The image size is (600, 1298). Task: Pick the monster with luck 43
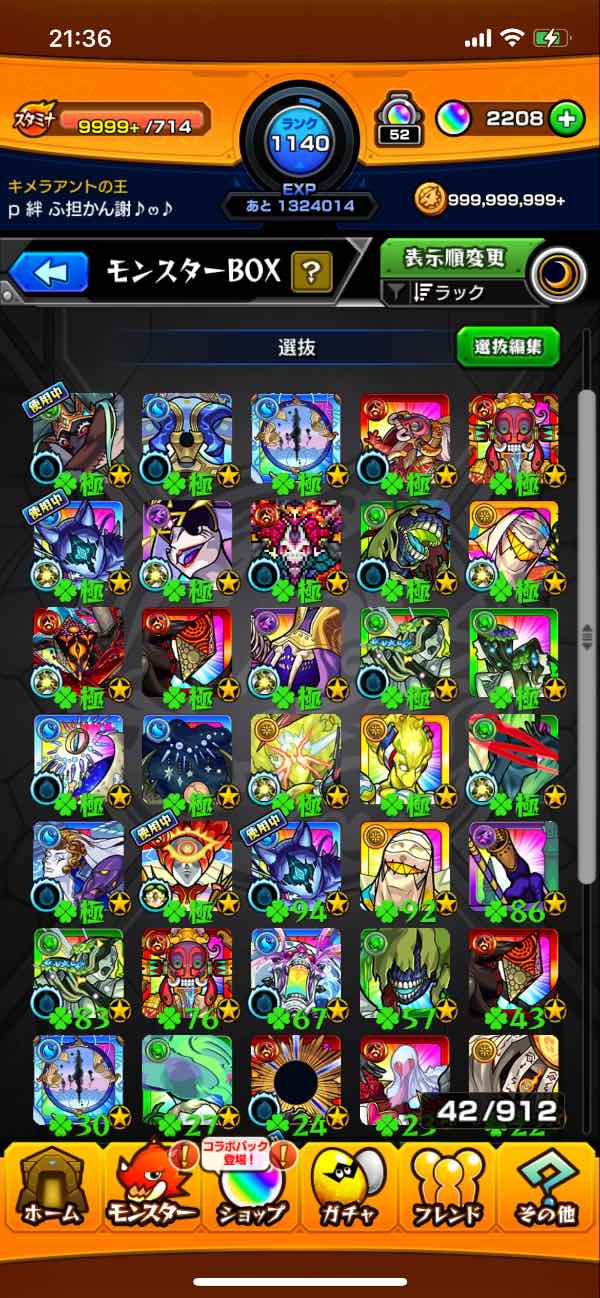[x=514, y=974]
